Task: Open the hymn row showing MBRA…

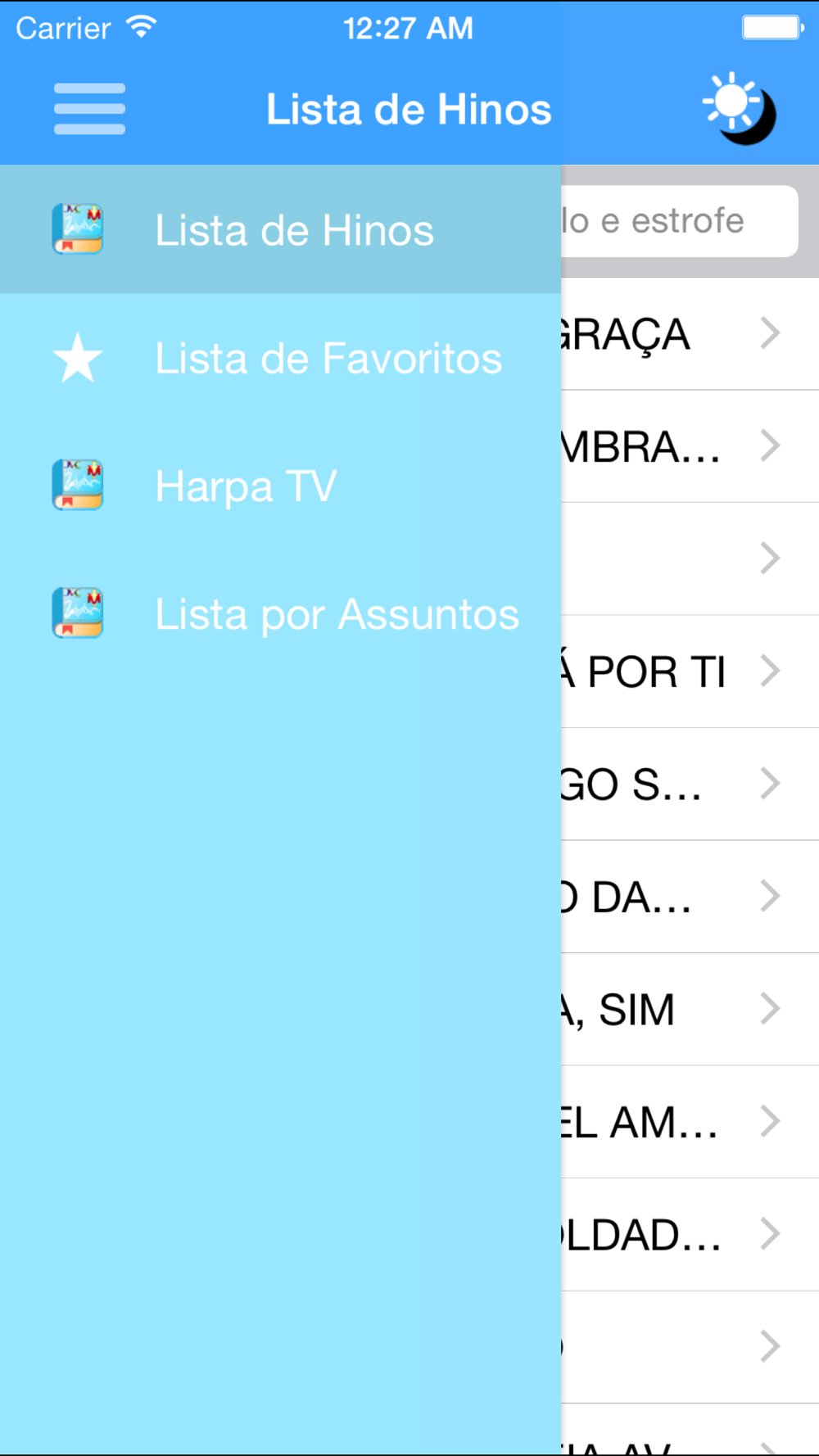Action: pos(690,446)
